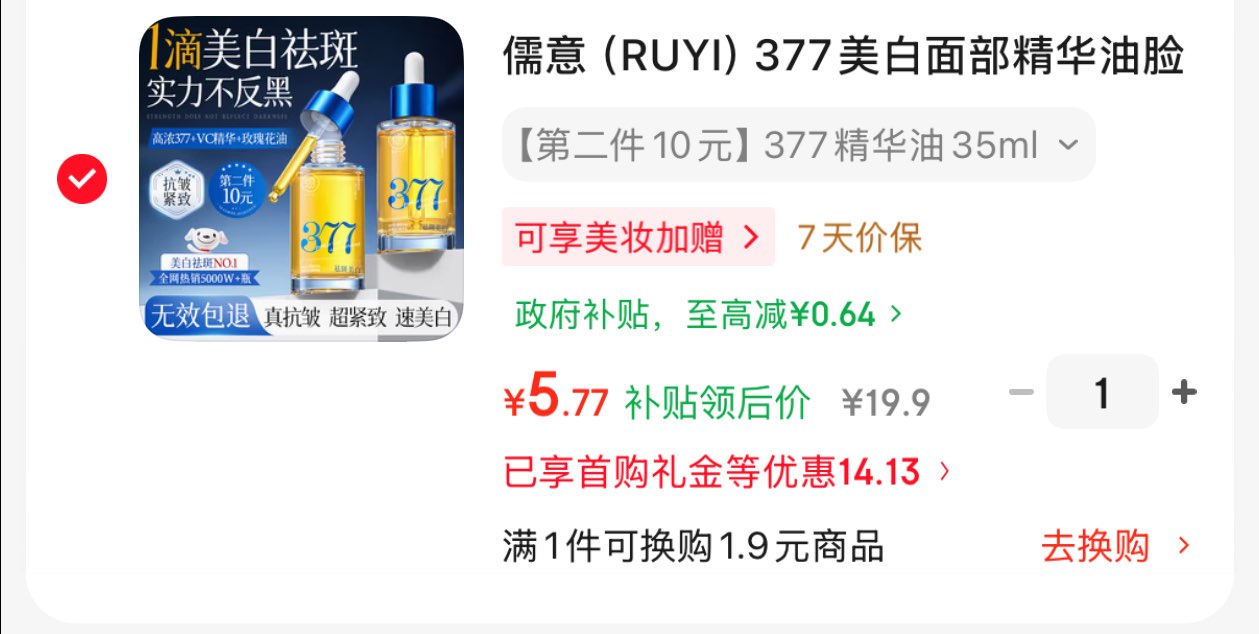
Task: View 政府补贴 subsidy details
Action: [708, 315]
